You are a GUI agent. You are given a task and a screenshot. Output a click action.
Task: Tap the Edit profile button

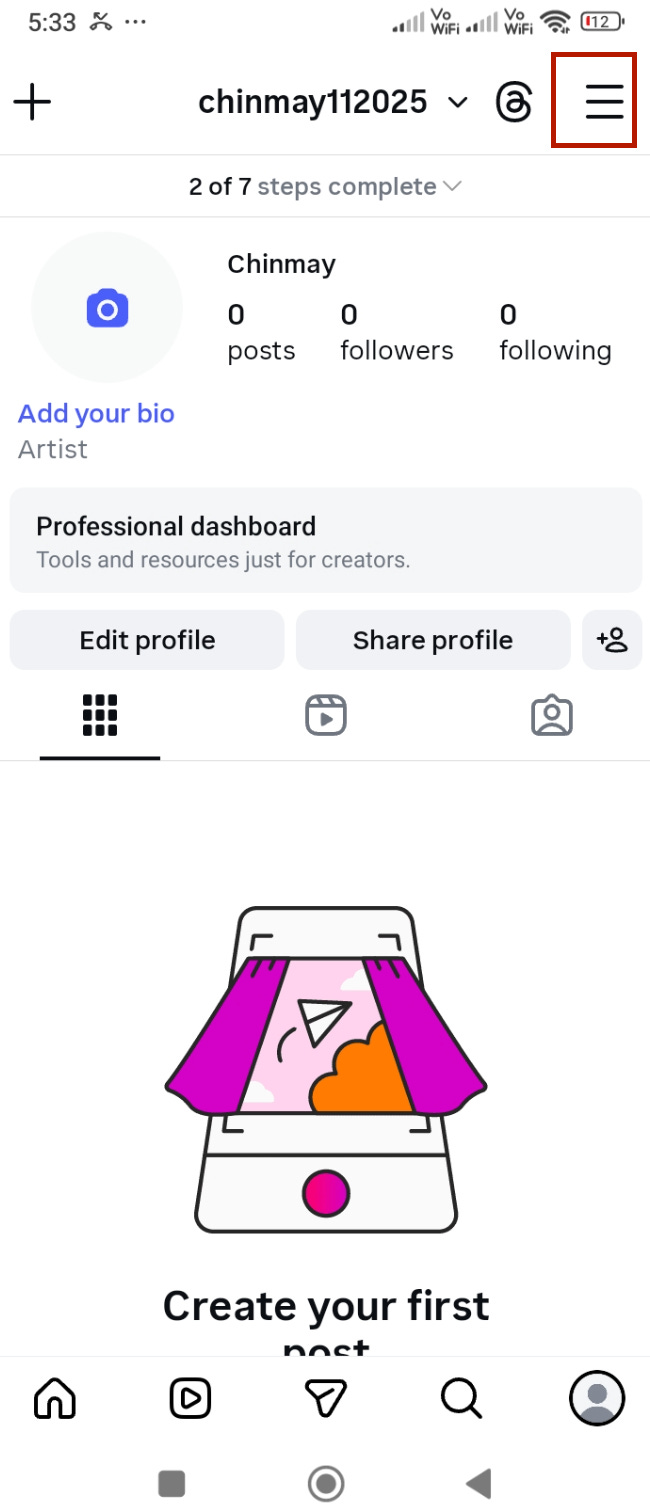click(147, 640)
